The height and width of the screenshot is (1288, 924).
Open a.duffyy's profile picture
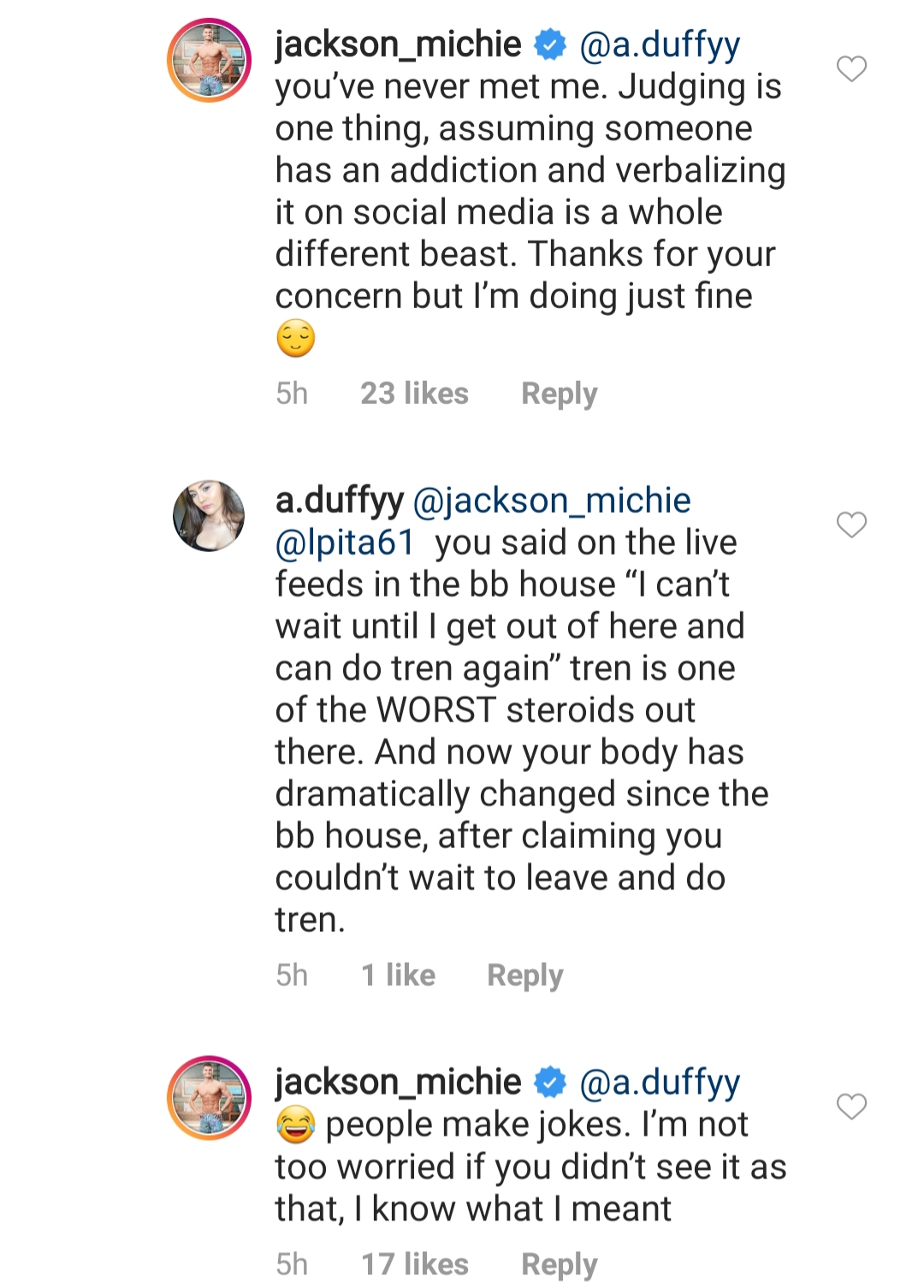[x=209, y=516]
